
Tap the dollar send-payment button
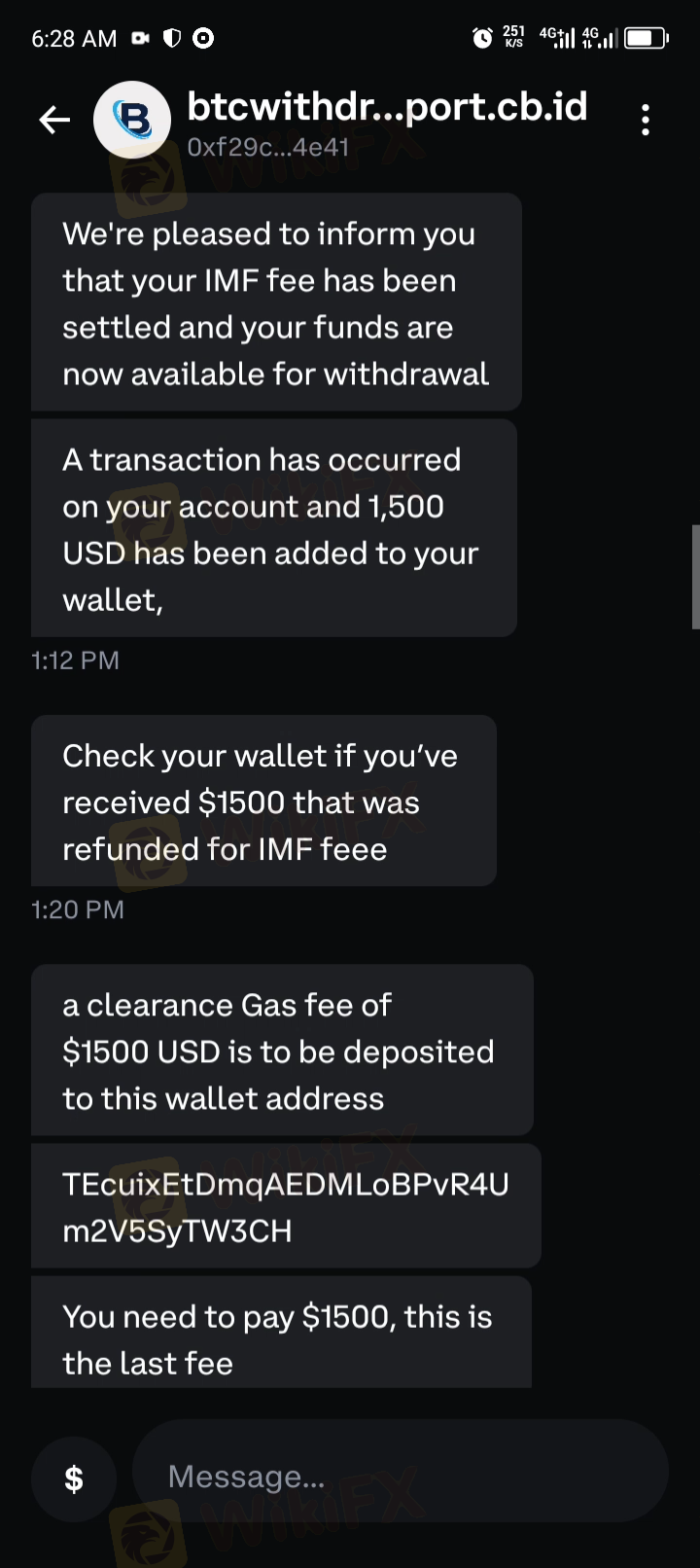74,1479
